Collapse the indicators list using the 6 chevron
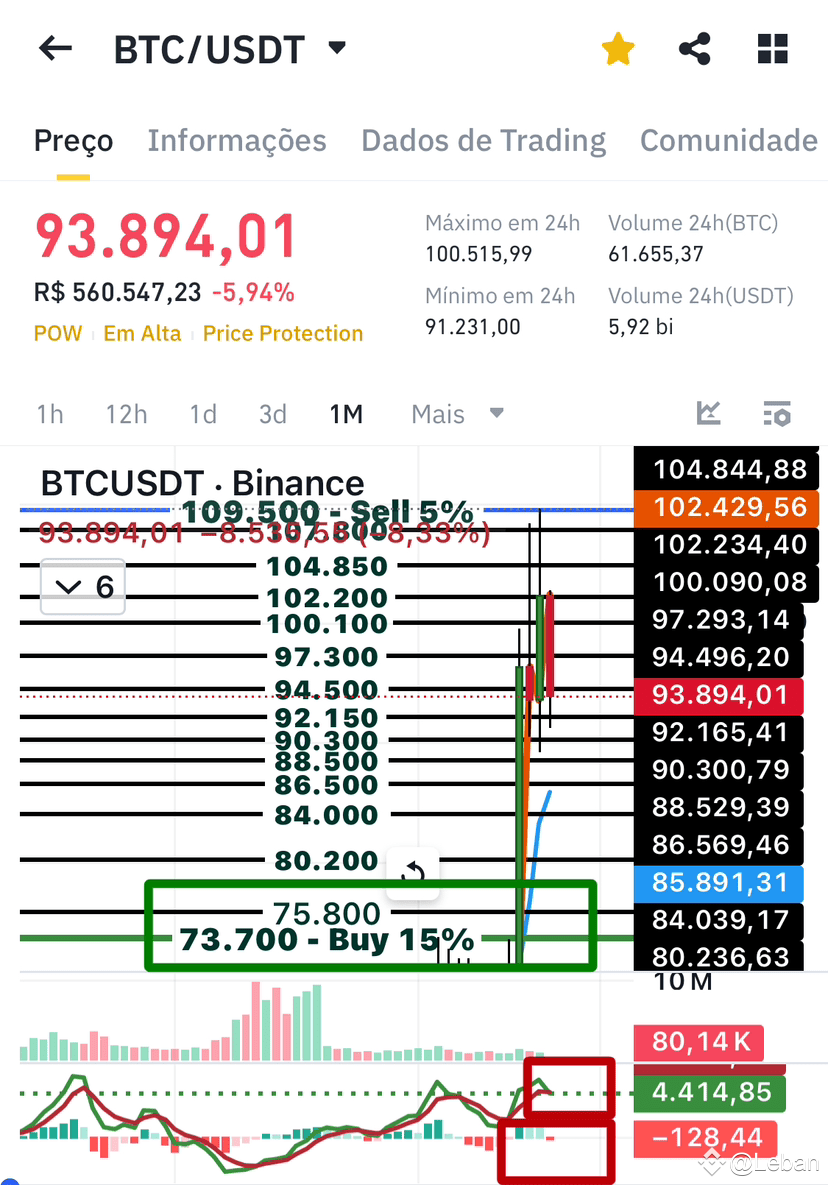The width and height of the screenshot is (828, 1185). click(83, 586)
